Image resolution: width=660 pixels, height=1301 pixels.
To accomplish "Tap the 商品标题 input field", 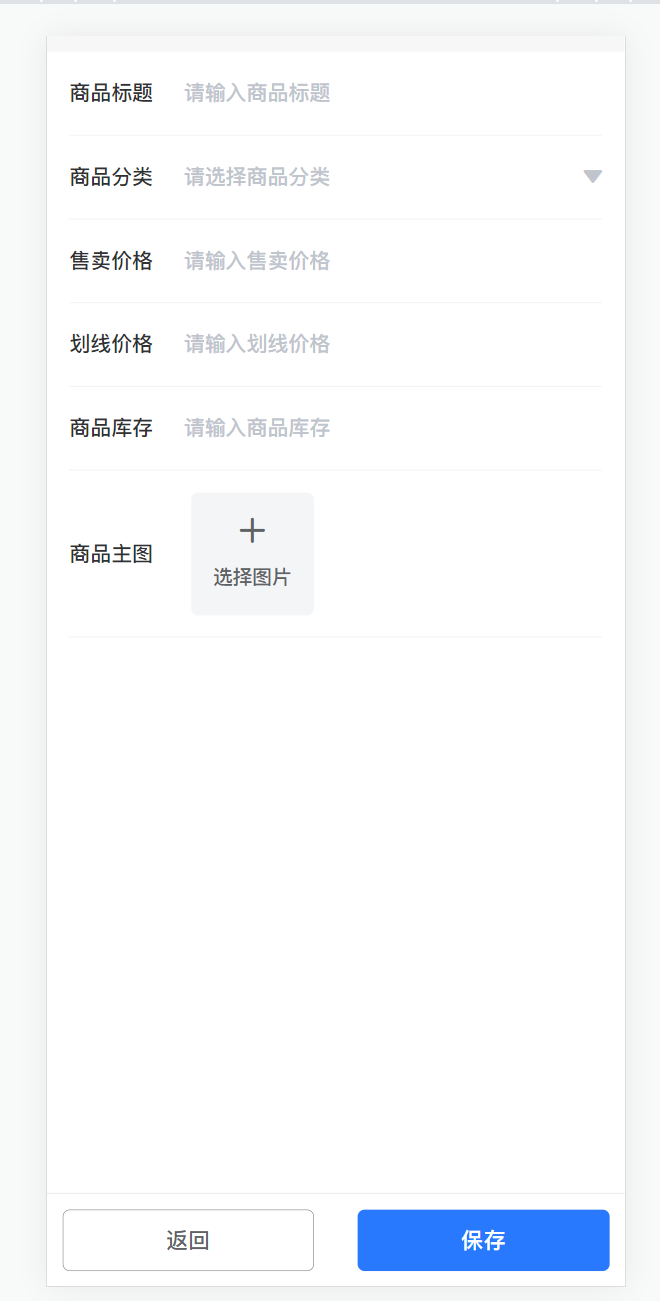I will [x=390, y=94].
